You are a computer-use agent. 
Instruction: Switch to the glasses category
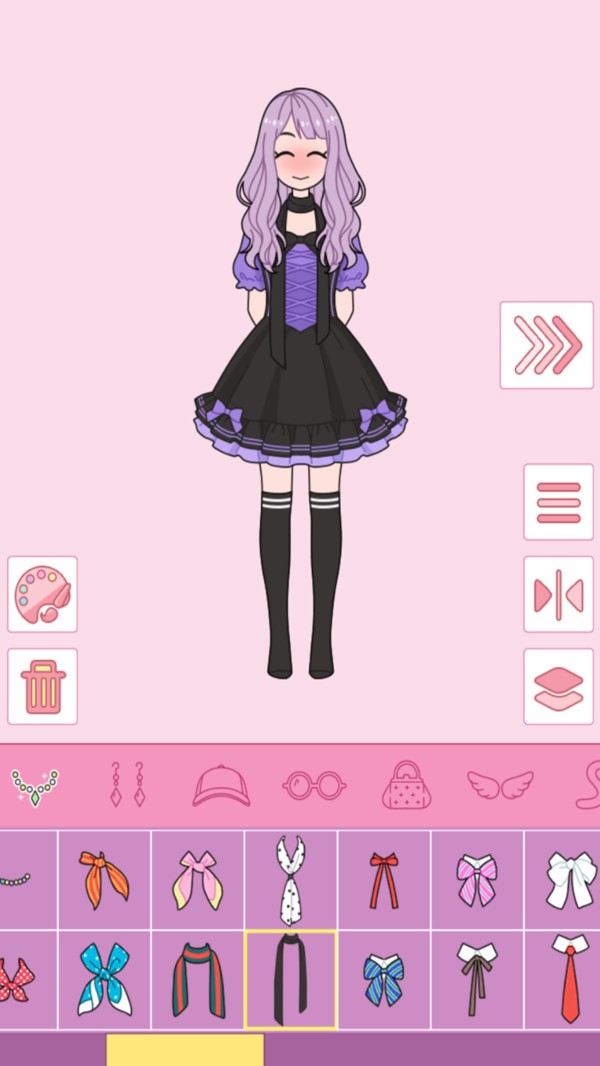click(x=314, y=785)
